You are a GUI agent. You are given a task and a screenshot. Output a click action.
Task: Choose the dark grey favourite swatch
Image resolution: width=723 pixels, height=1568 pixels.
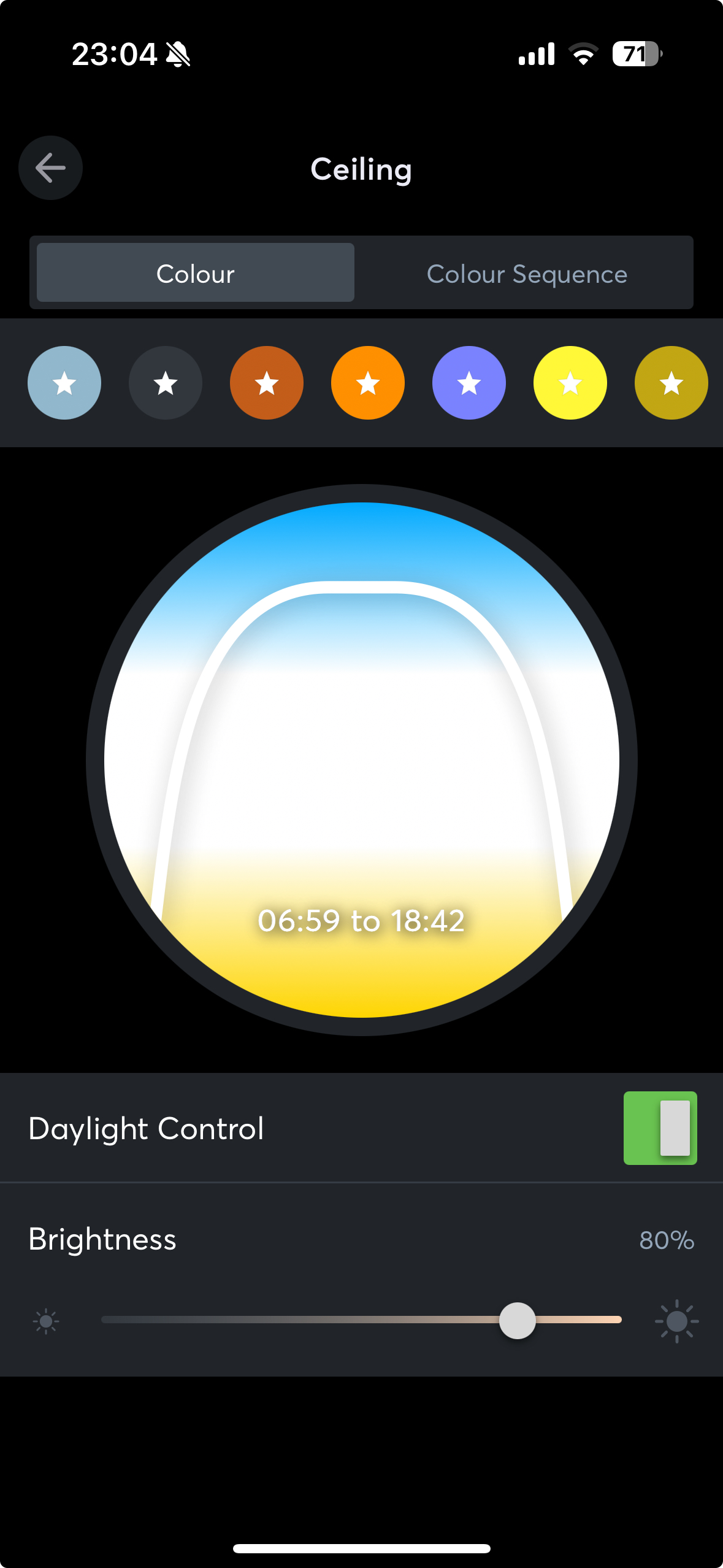166,383
